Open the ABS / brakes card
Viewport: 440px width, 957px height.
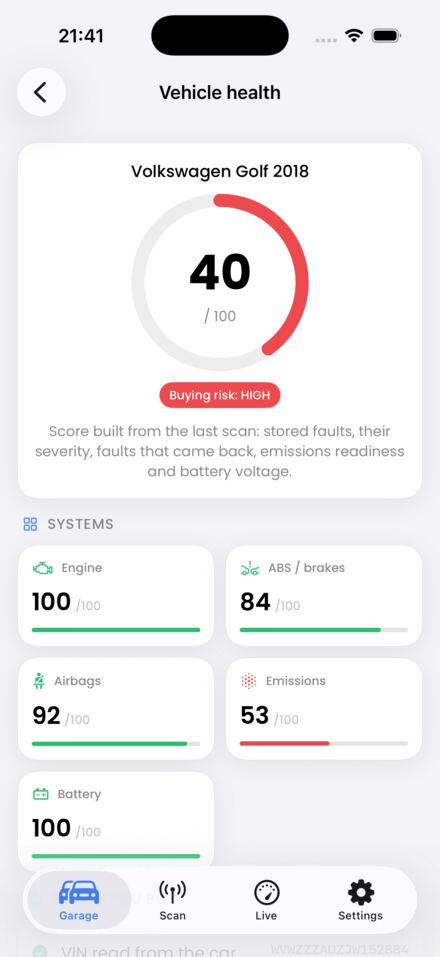[x=323, y=596]
